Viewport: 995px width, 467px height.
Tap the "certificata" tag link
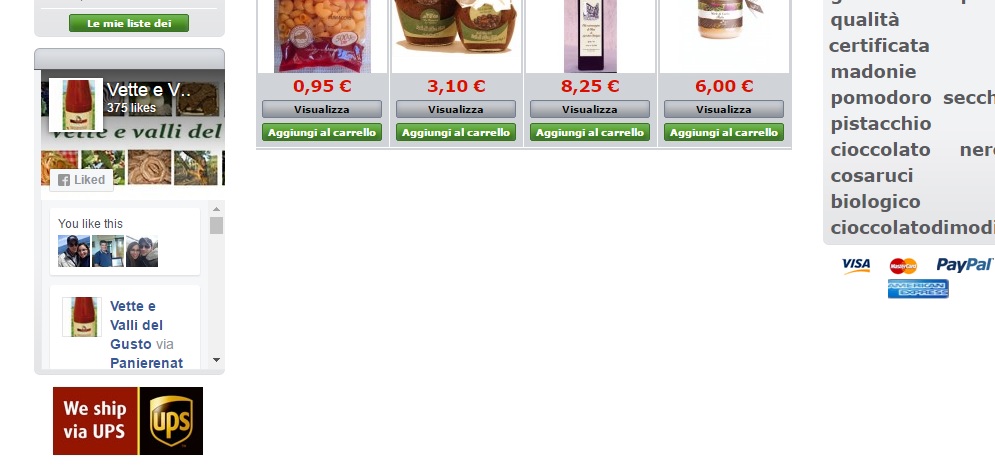879,46
